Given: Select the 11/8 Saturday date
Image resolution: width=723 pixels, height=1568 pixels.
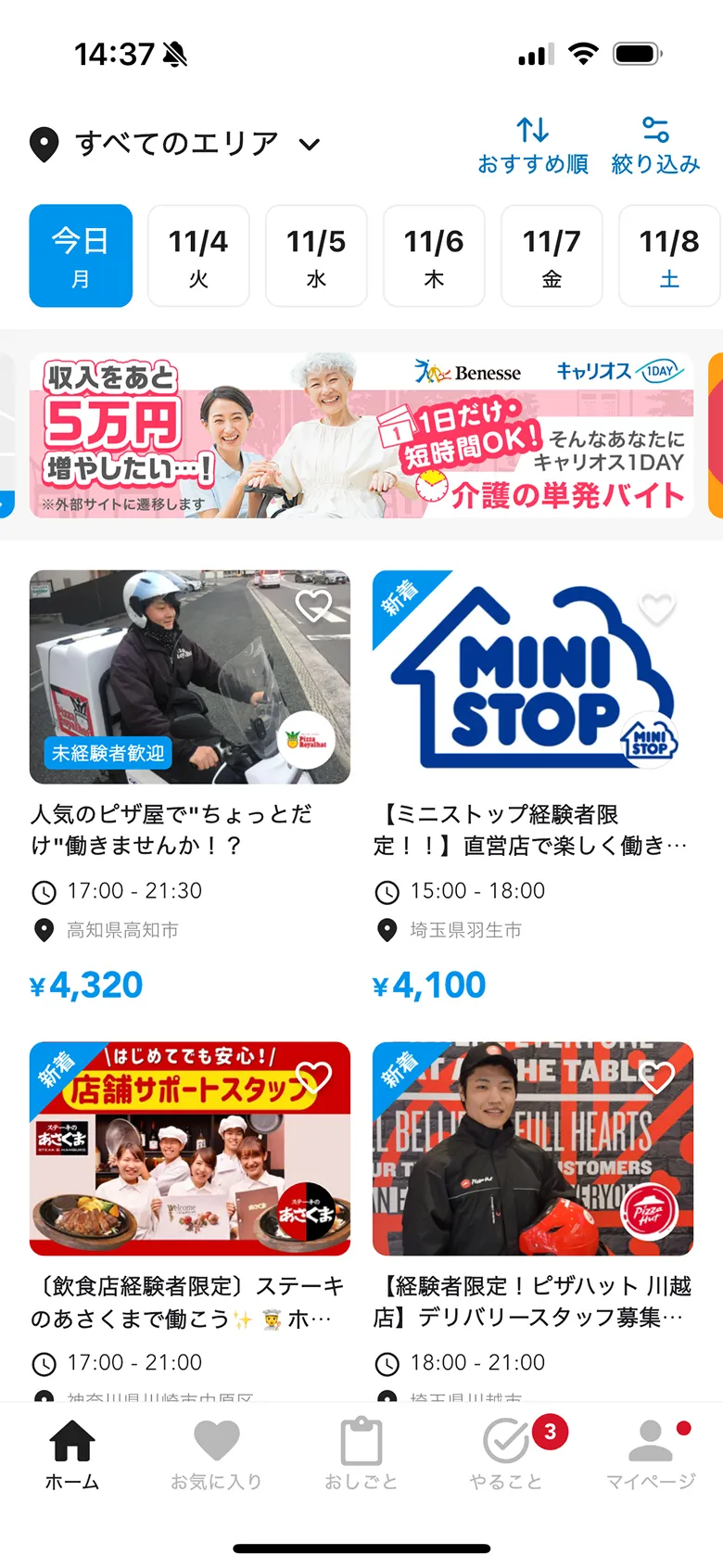Looking at the screenshot, I should pyautogui.click(x=668, y=256).
